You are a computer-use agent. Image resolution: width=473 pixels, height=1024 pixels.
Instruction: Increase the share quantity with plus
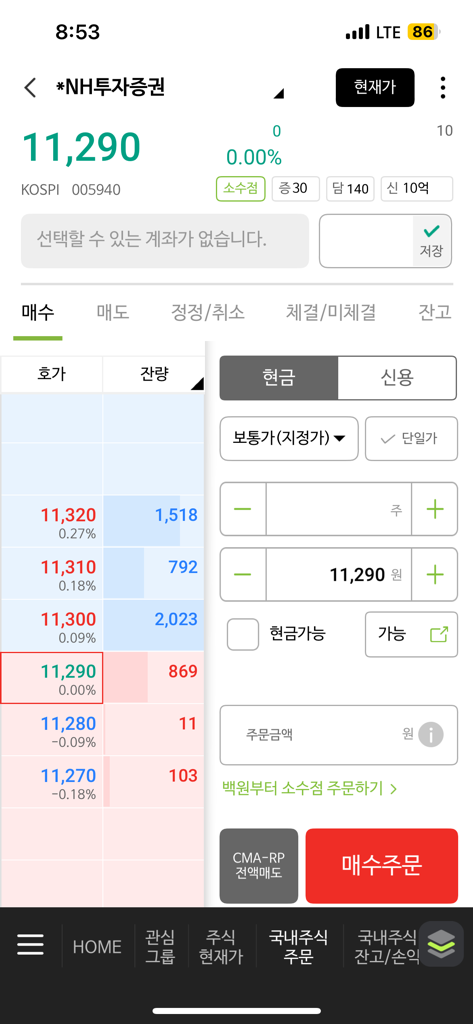click(434, 509)
